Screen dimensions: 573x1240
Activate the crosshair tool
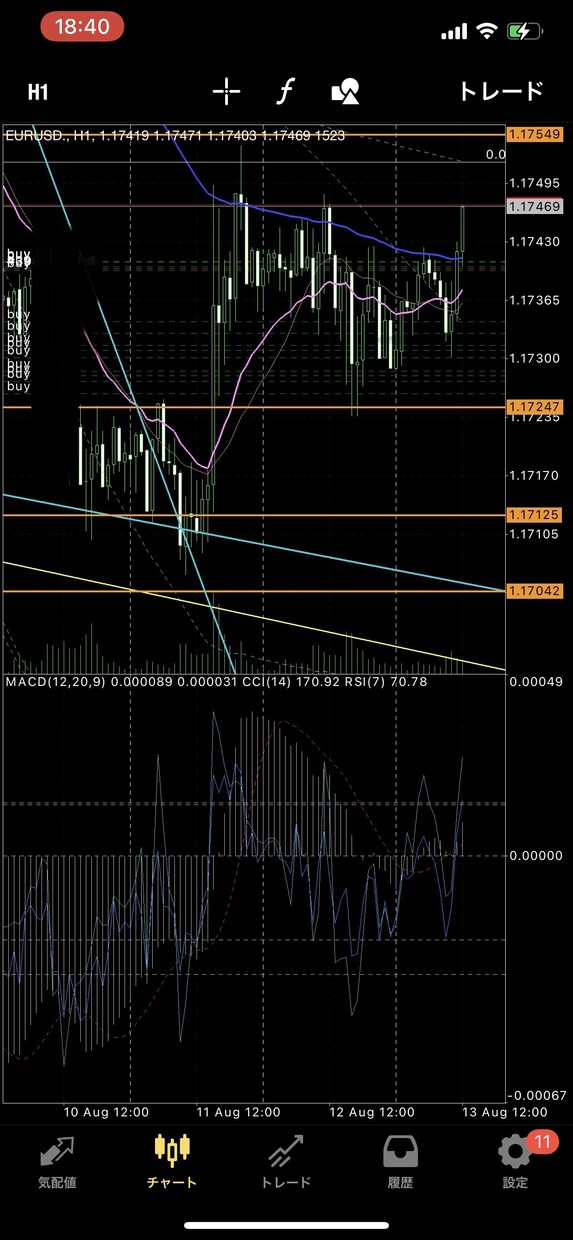click(x=227, y=92)
